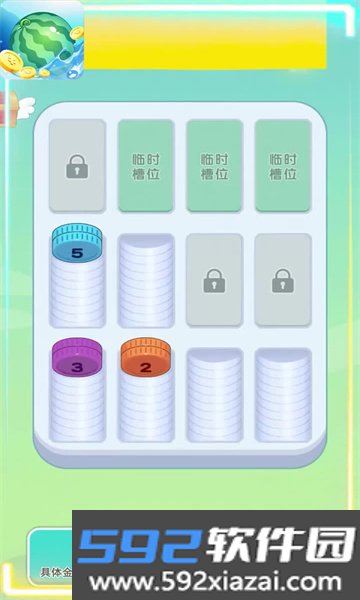Unlock the locked slot beside the 临时槽位 row
The height and width of the screenshot is (600, 360).
tap(77, 166)
